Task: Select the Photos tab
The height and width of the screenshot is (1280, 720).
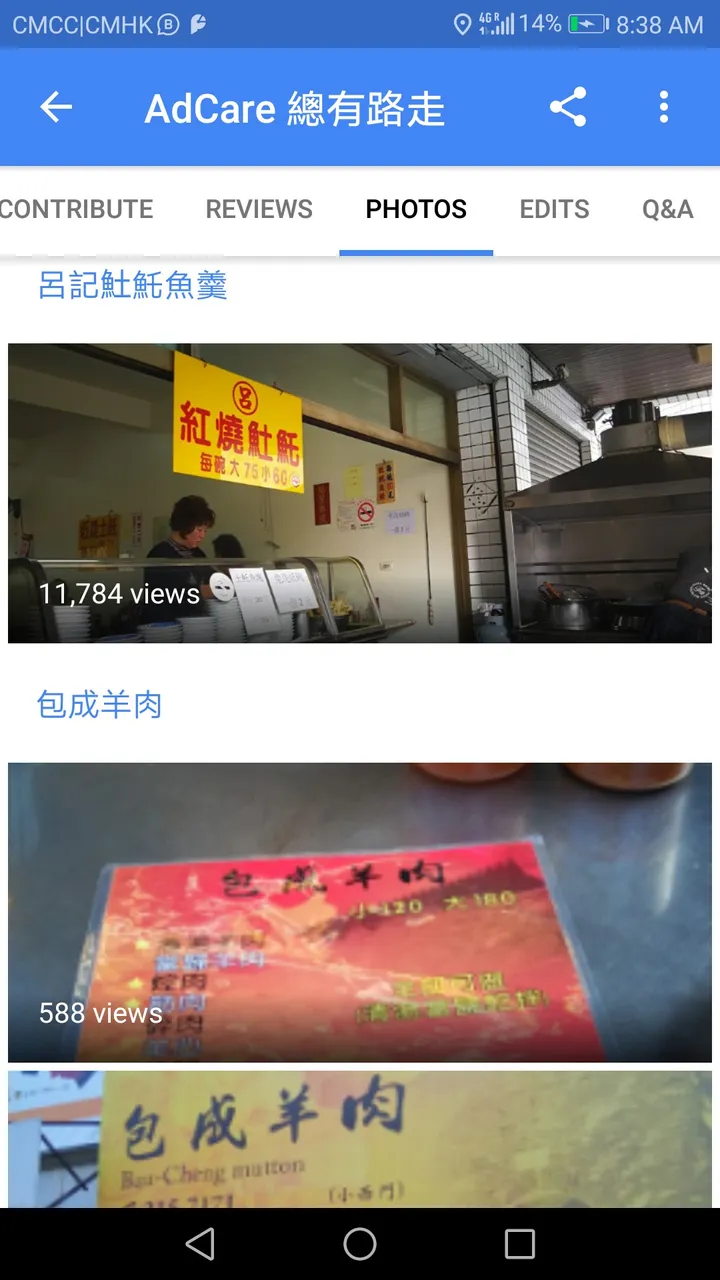Action: (416, 209)
